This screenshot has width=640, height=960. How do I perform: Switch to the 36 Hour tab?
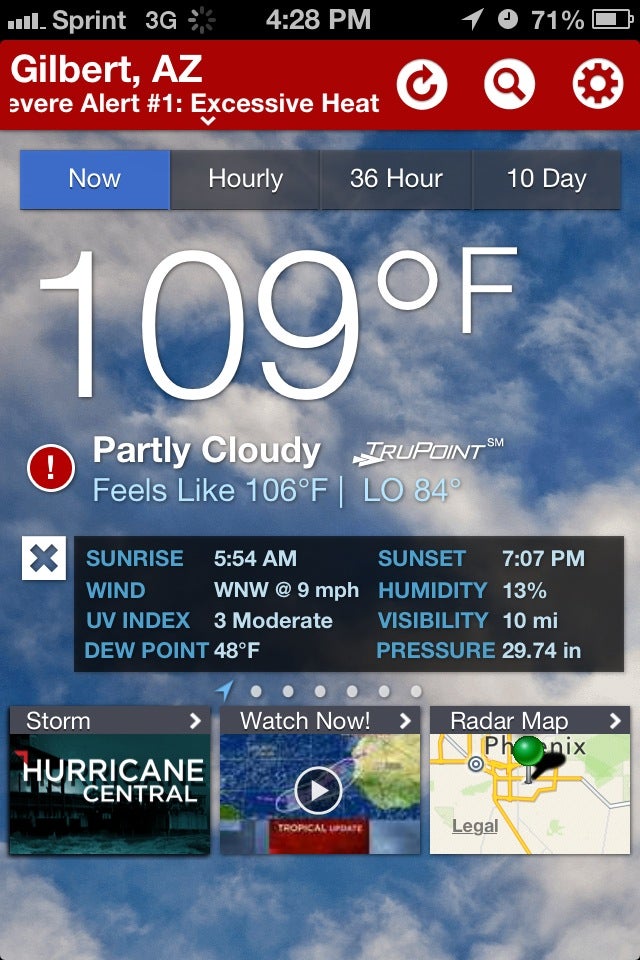click(x=396, y=180)
